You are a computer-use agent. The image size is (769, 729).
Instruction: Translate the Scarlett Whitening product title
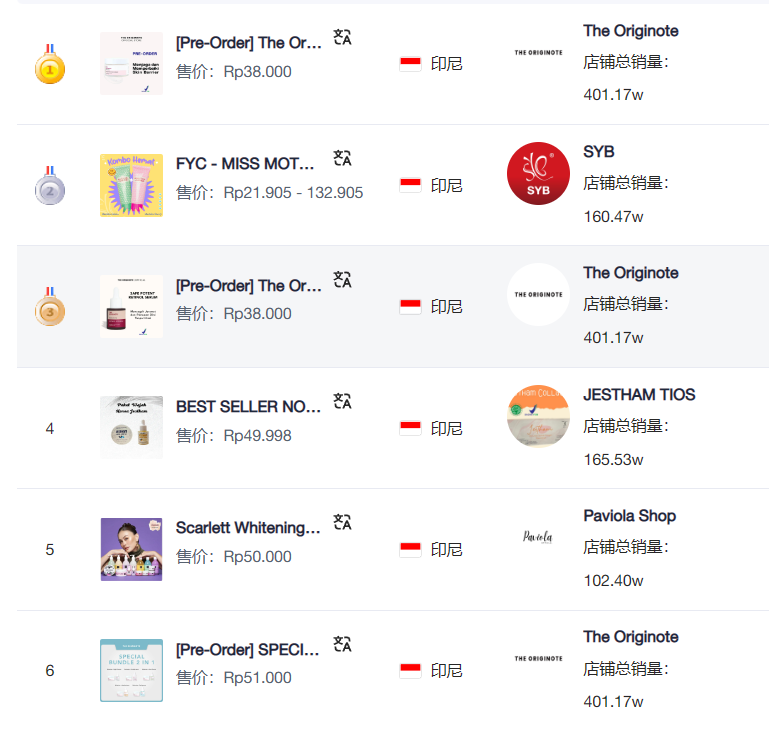[x=343, y=523]
